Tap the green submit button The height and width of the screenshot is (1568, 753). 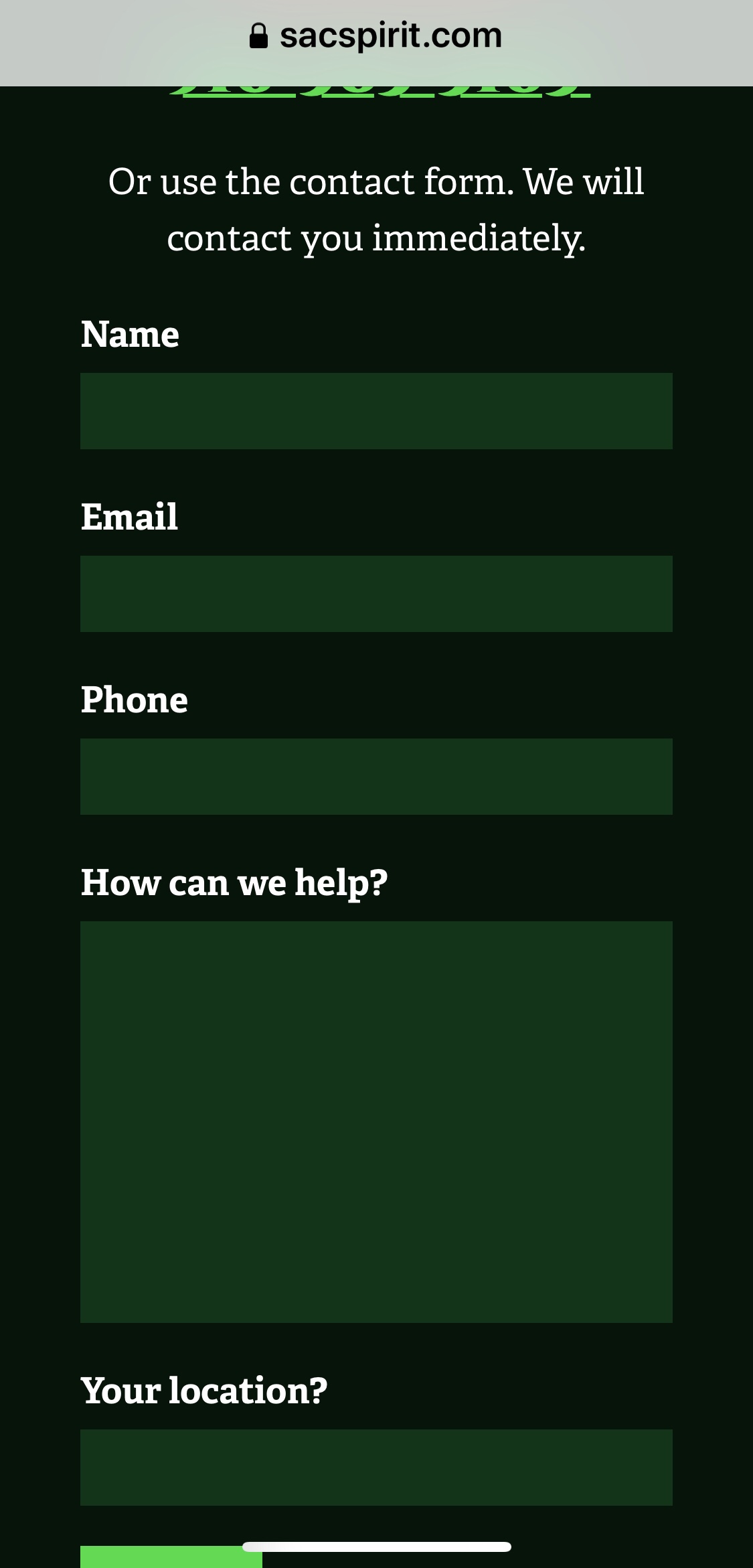[171, 1558]
